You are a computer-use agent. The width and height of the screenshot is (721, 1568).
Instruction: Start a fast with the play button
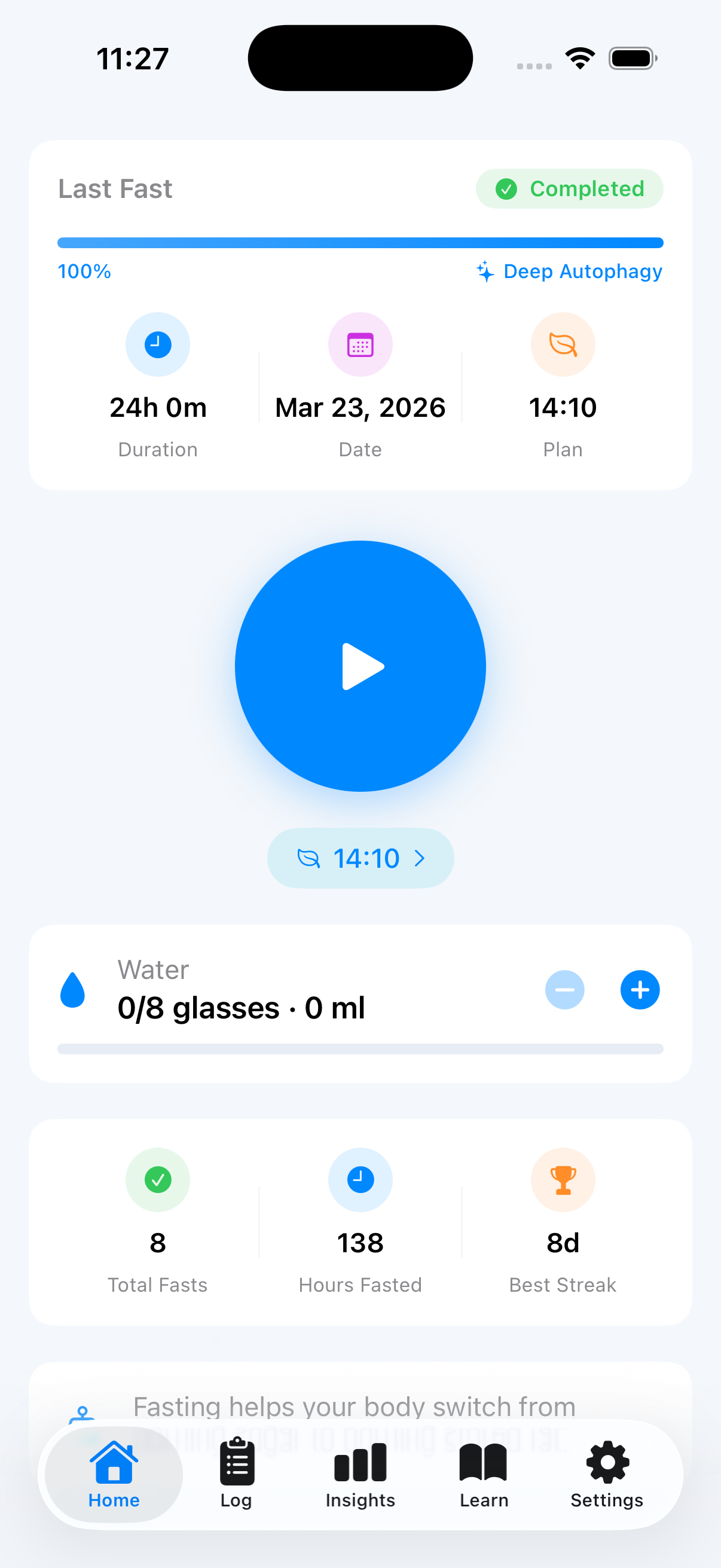tap(360, 667)
